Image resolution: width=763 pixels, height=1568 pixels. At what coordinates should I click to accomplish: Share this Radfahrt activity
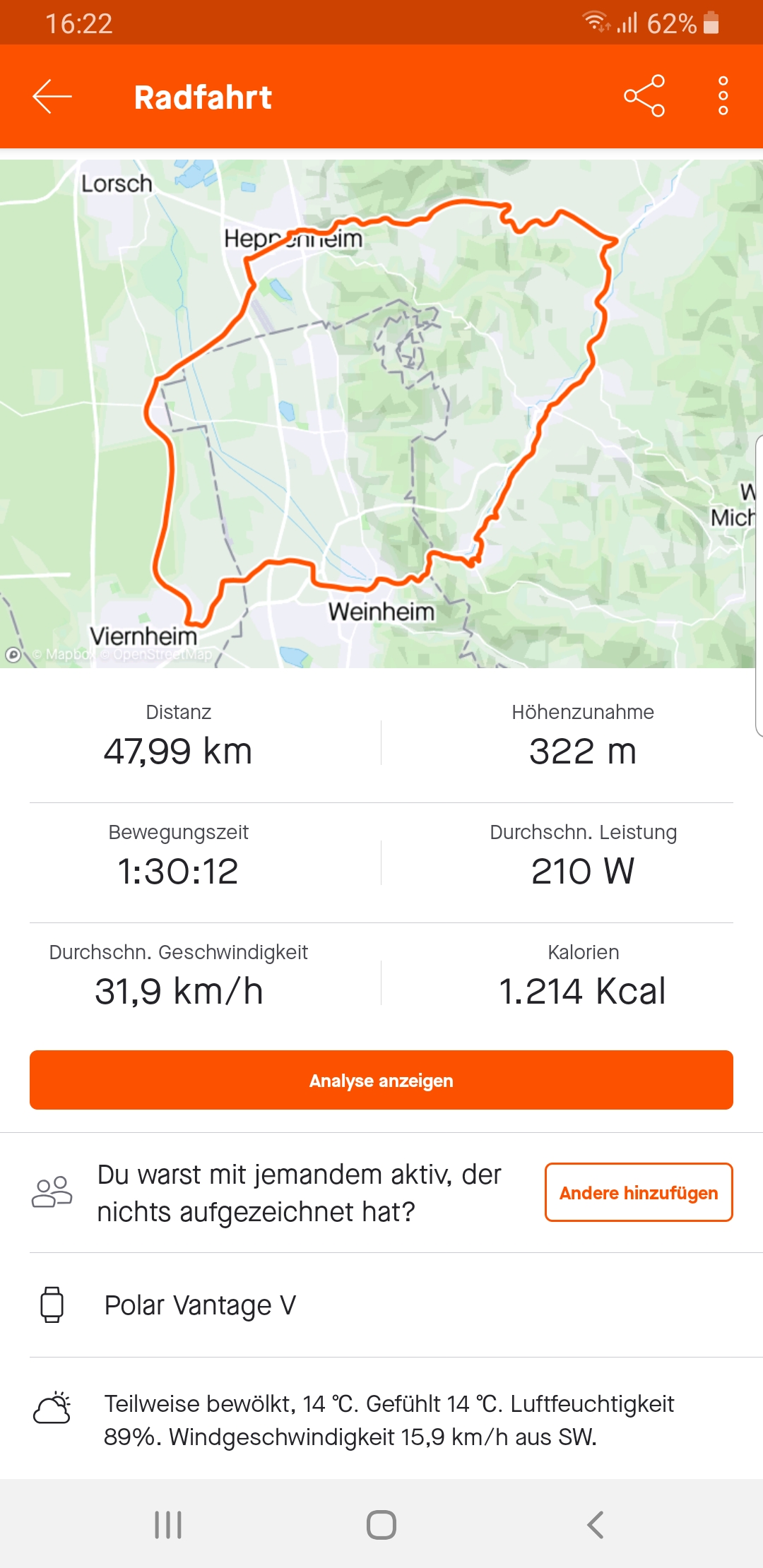coord(644,95)
